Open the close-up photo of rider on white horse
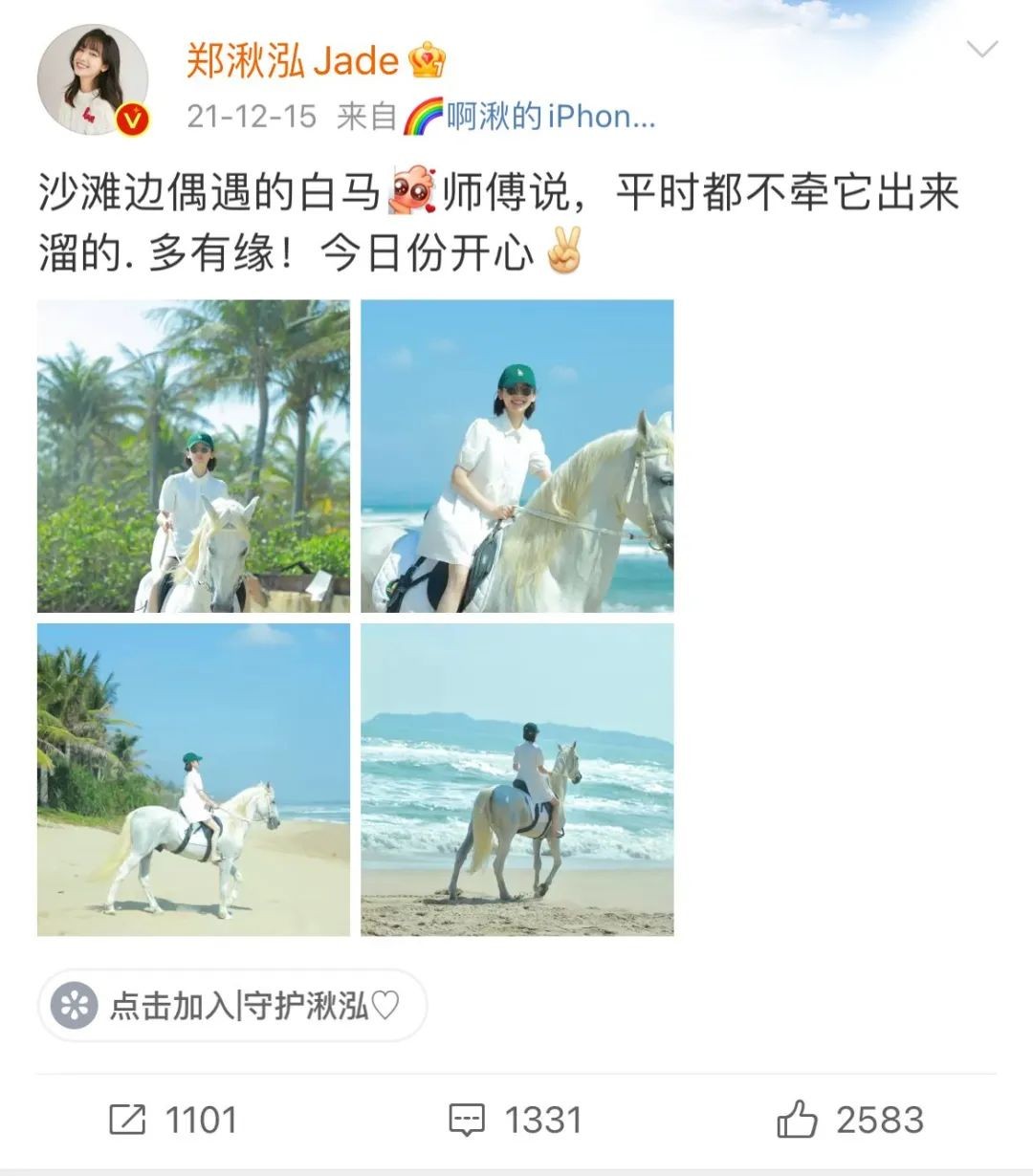The image size is (1033, 1176). pyautogui.click(x=516, y=456)
